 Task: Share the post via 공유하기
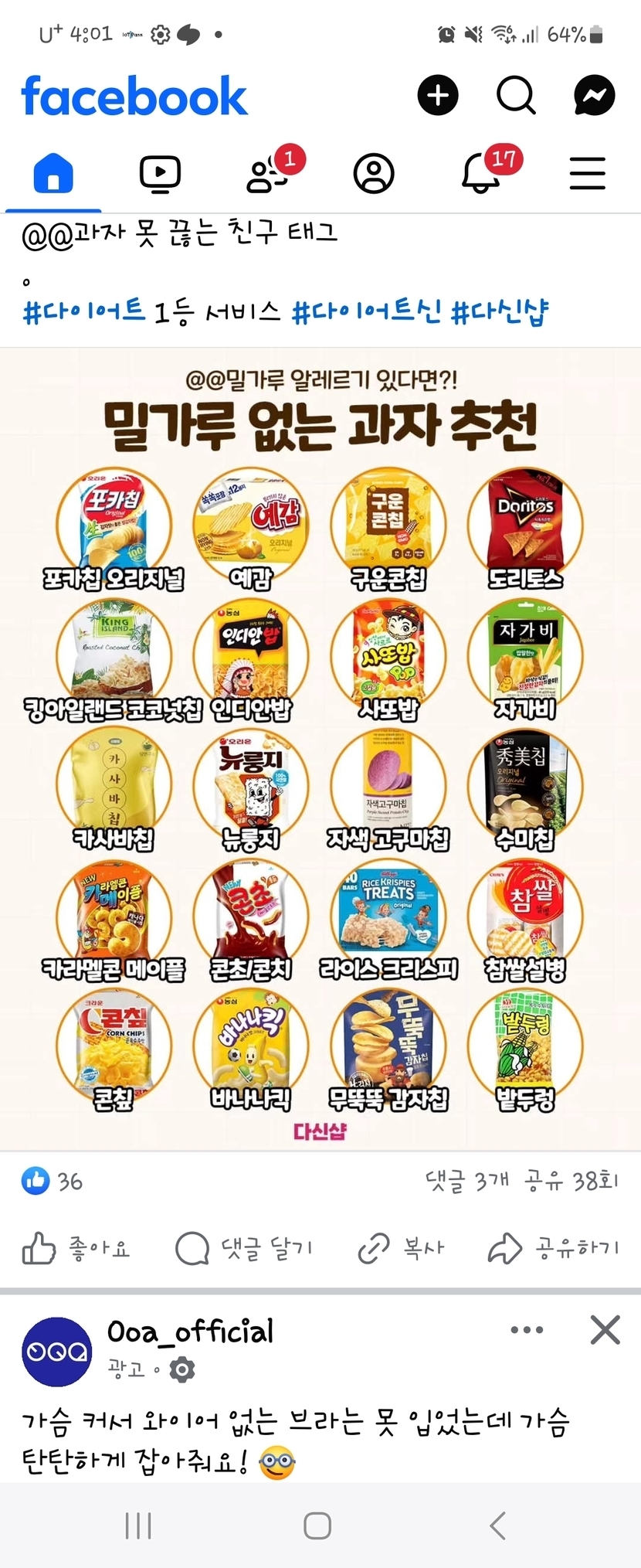(x=554, y=1248)
